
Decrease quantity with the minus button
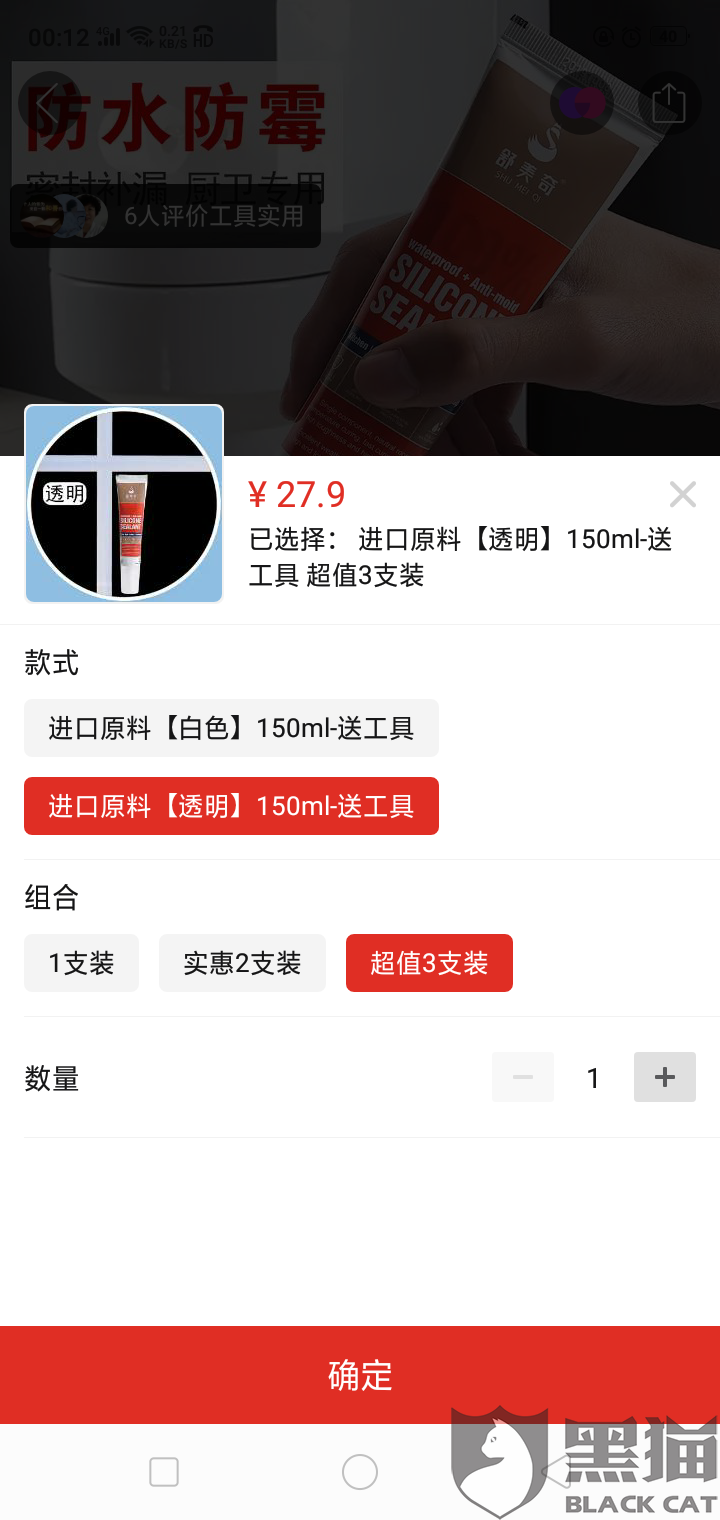(x=523, y=1077)
